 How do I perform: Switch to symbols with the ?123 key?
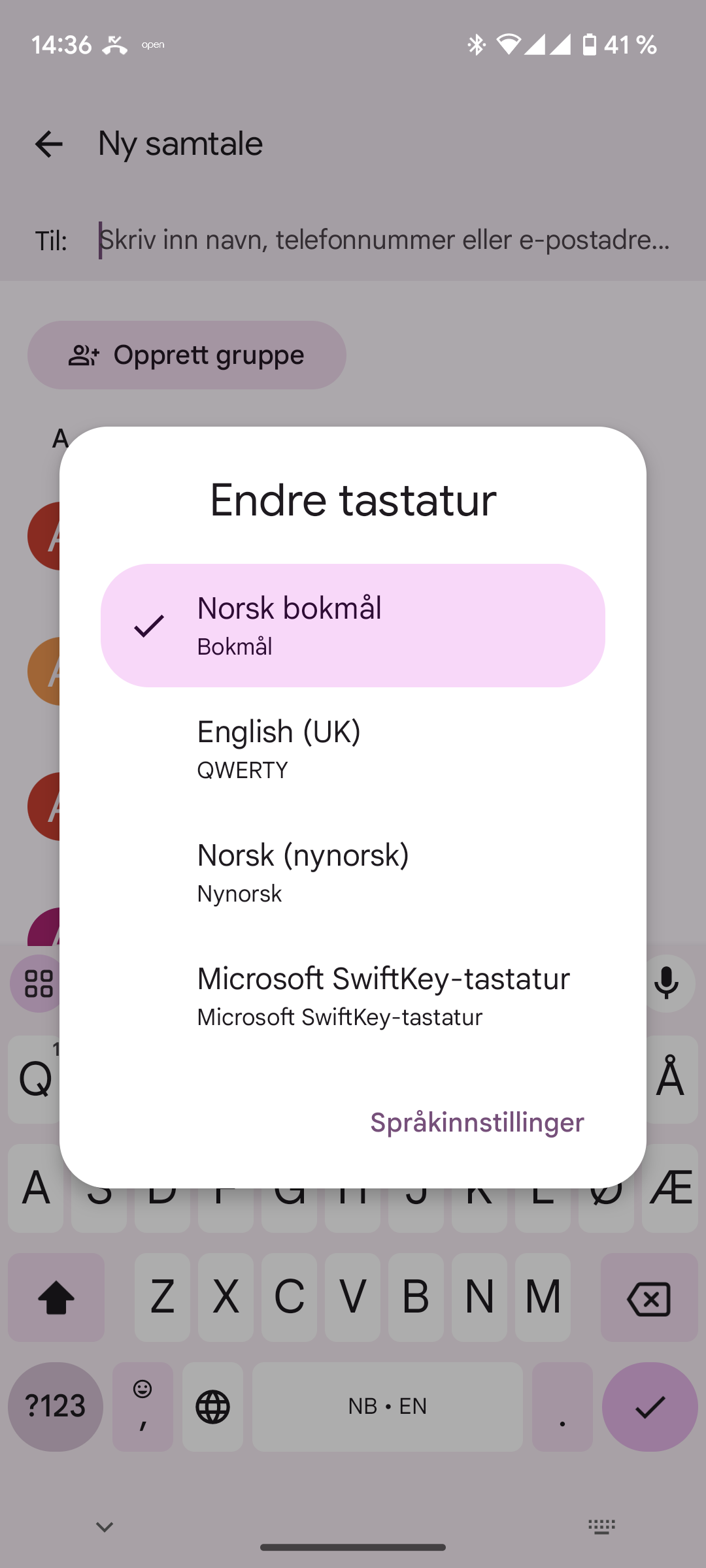click(55, 1406)
